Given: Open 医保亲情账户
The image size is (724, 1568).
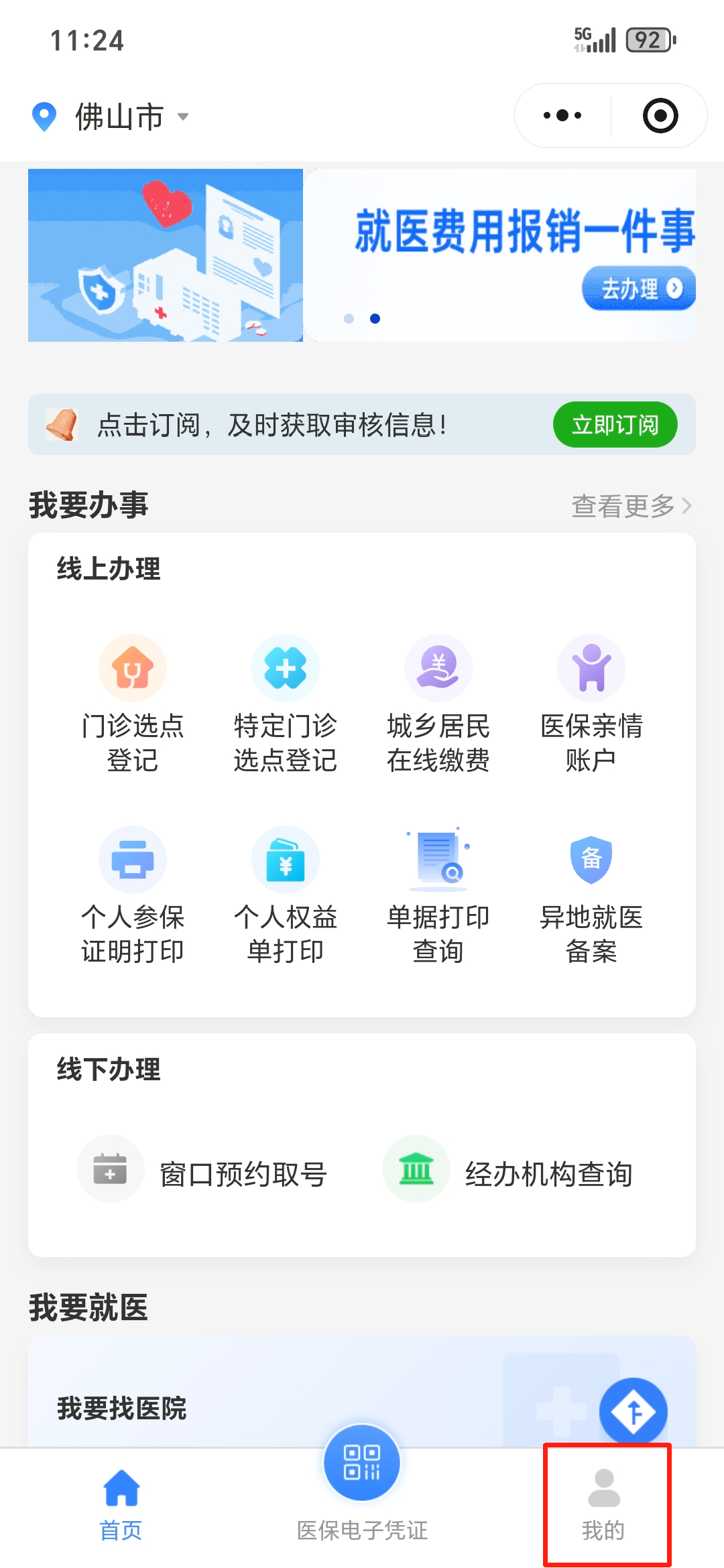Looking at the screenshot, I should pos(591,704).
